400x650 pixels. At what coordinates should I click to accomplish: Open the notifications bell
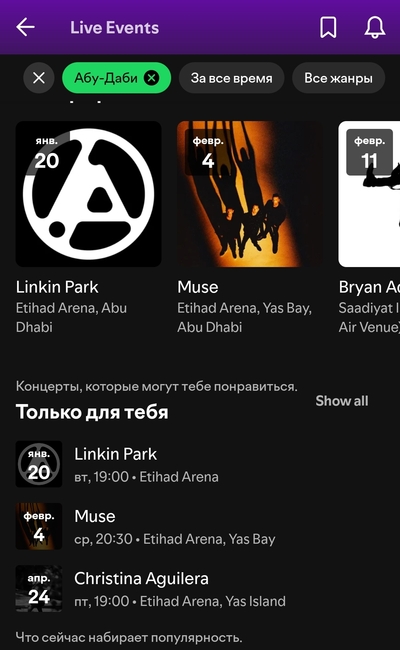pyautogui.click(x=375, y=27)
